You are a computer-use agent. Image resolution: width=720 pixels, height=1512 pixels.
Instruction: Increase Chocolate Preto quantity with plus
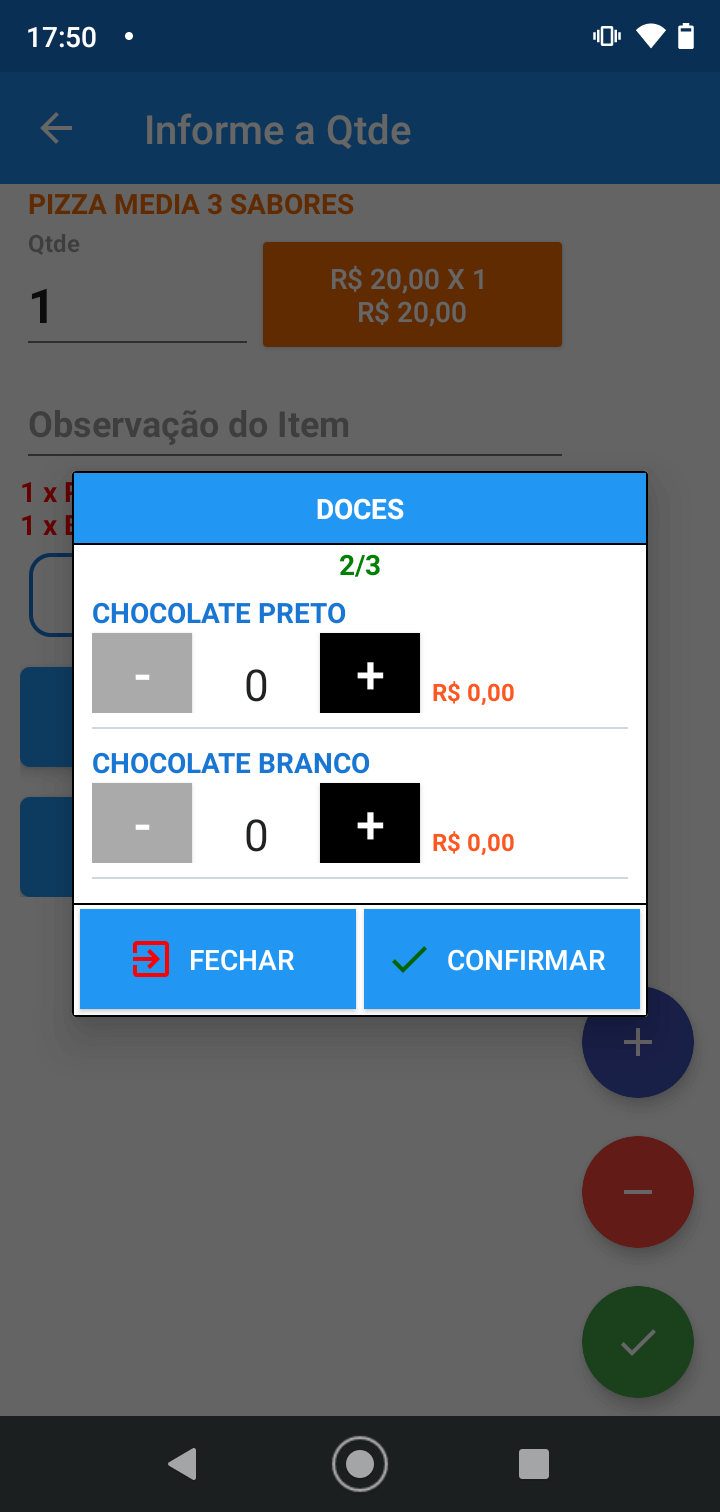point(370,673)
